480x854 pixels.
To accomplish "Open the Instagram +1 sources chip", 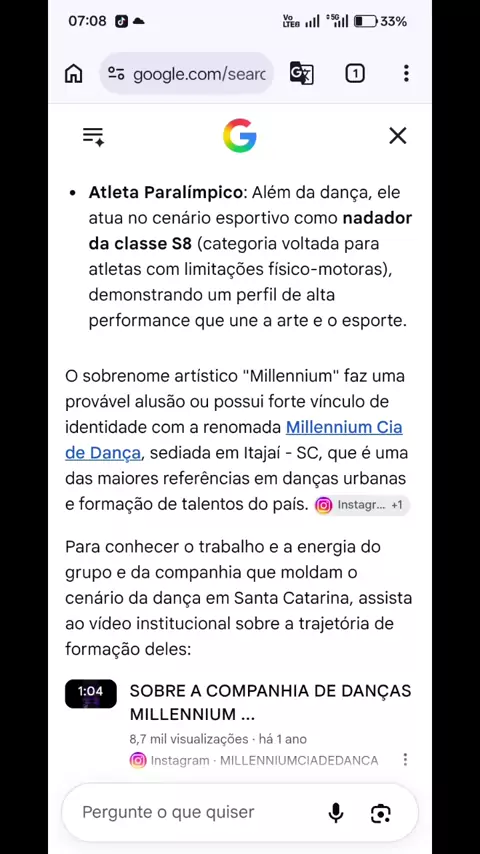I will point(362,505).
